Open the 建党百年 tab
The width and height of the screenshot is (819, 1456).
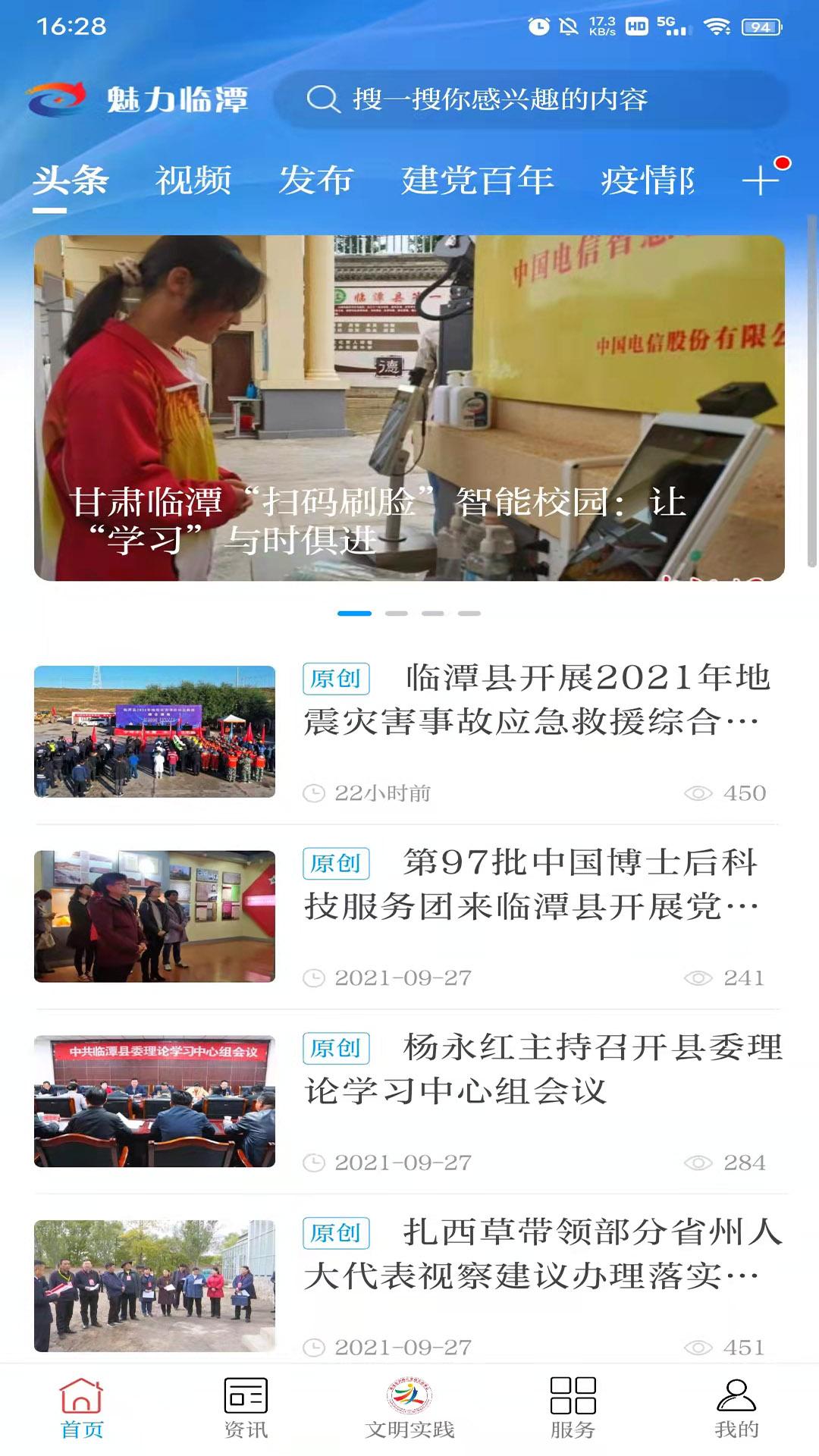tap(478, 180)
